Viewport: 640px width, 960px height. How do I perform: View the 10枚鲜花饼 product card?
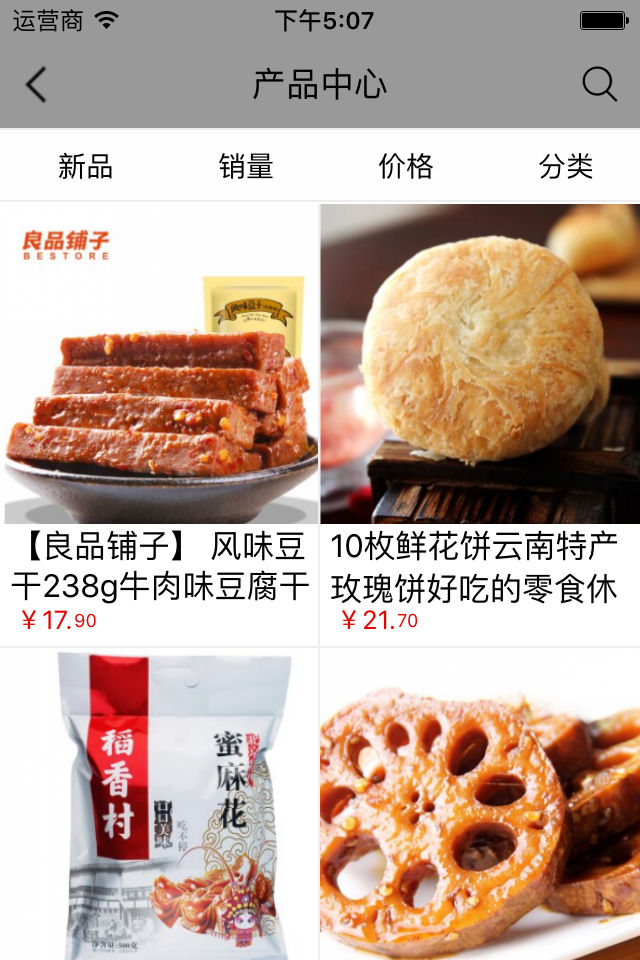(x=480, y=400)
